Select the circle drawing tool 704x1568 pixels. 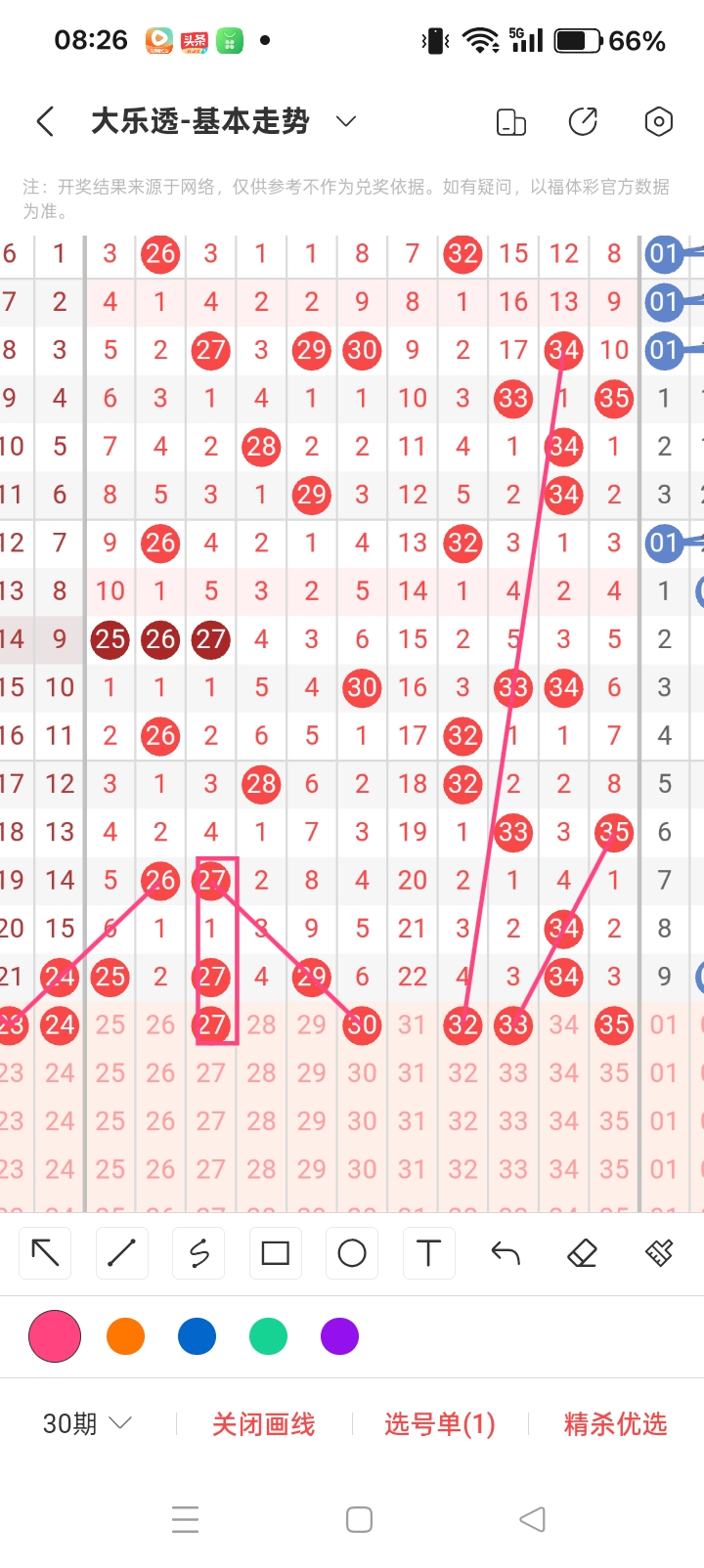(x=352, y=1253)
